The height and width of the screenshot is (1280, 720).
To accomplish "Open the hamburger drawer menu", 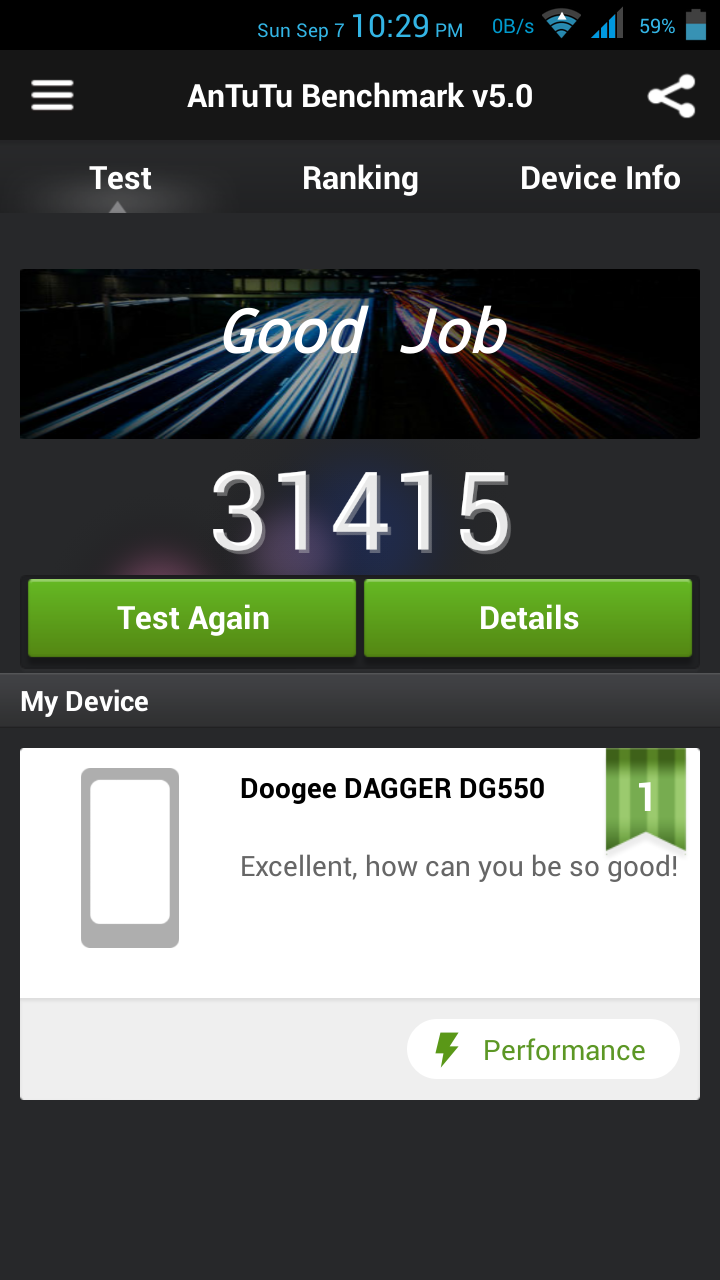I will pyautogui.click(x=52, y=96).
